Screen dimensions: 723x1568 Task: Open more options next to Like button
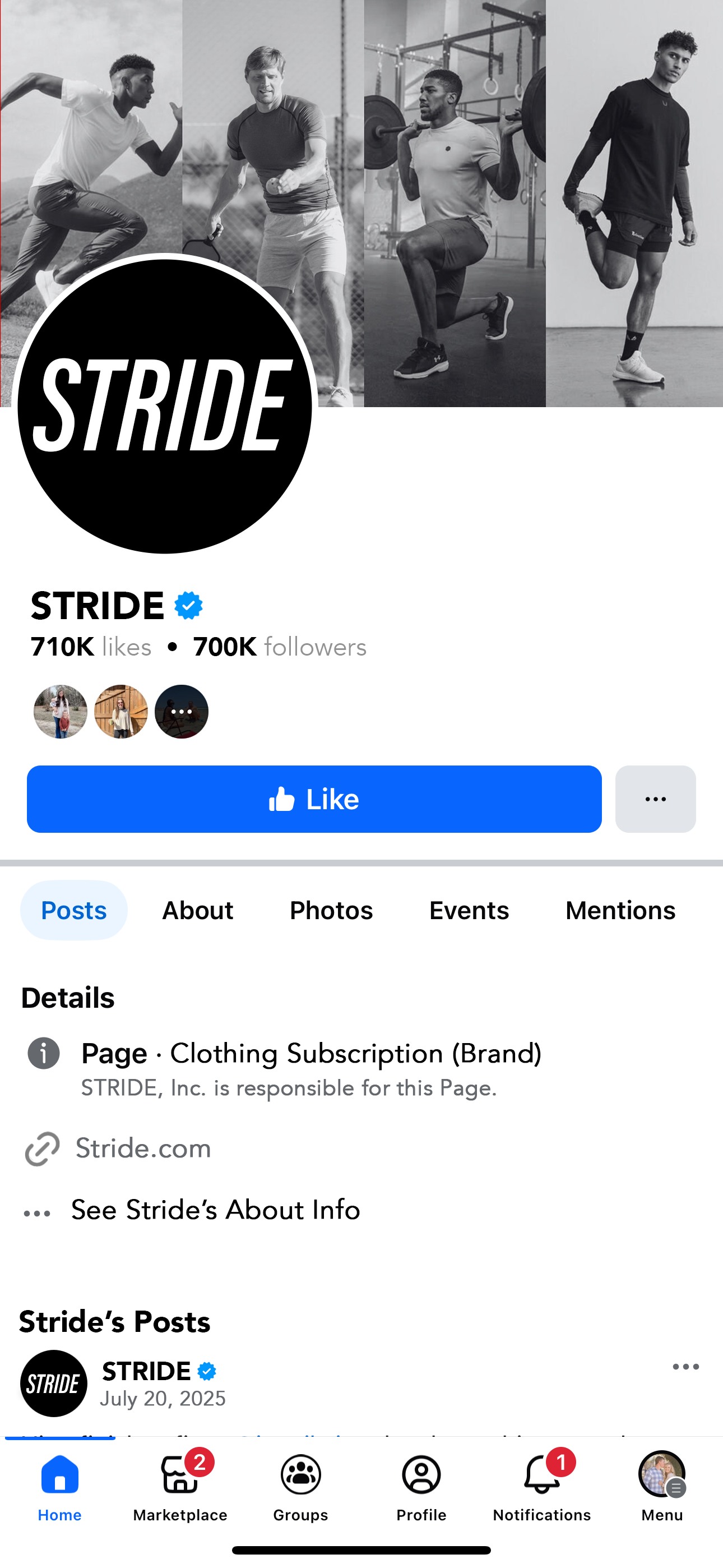[655, 799]
